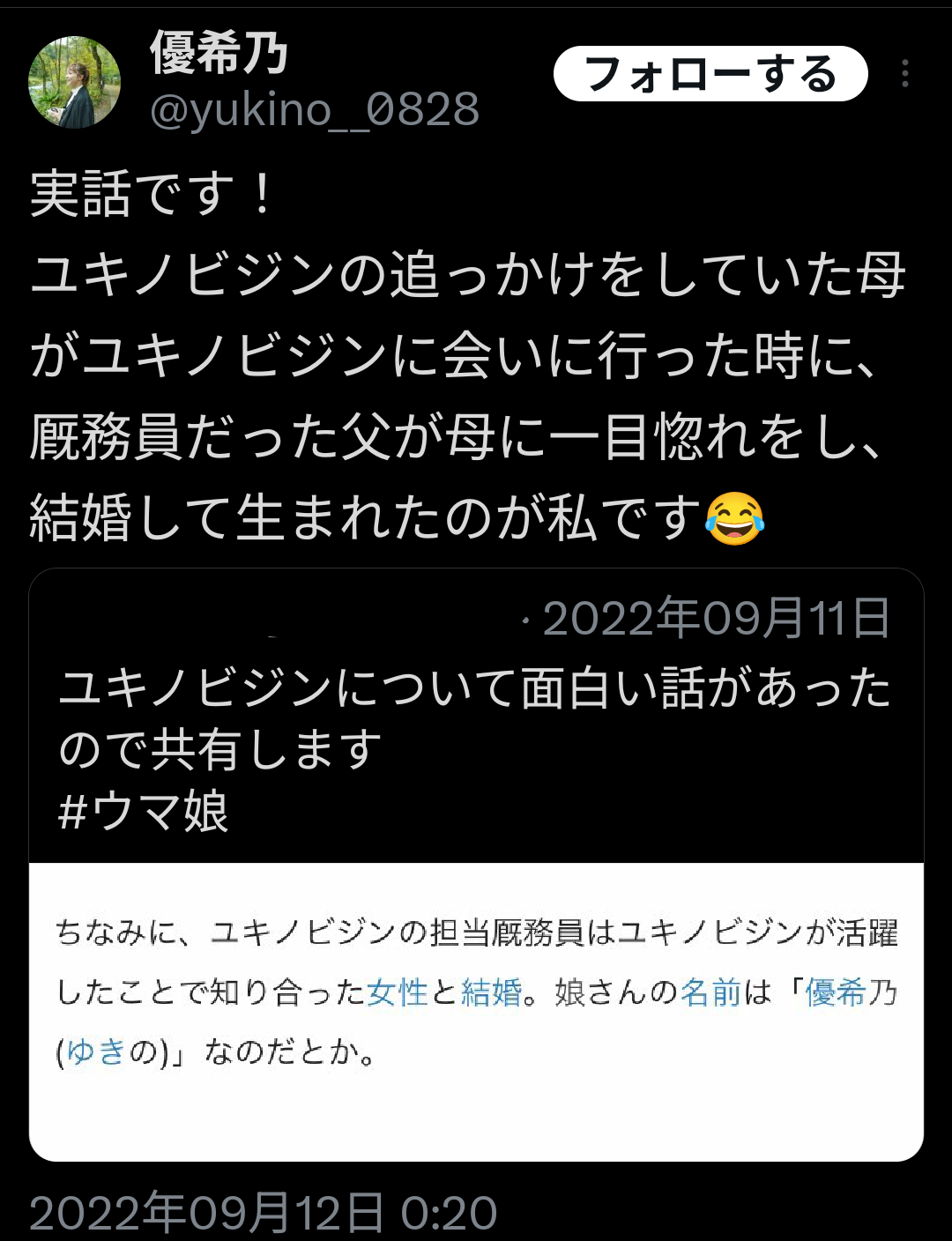
Task: Open the #ウマ娘 hashtag
Action: click(144, 812)
